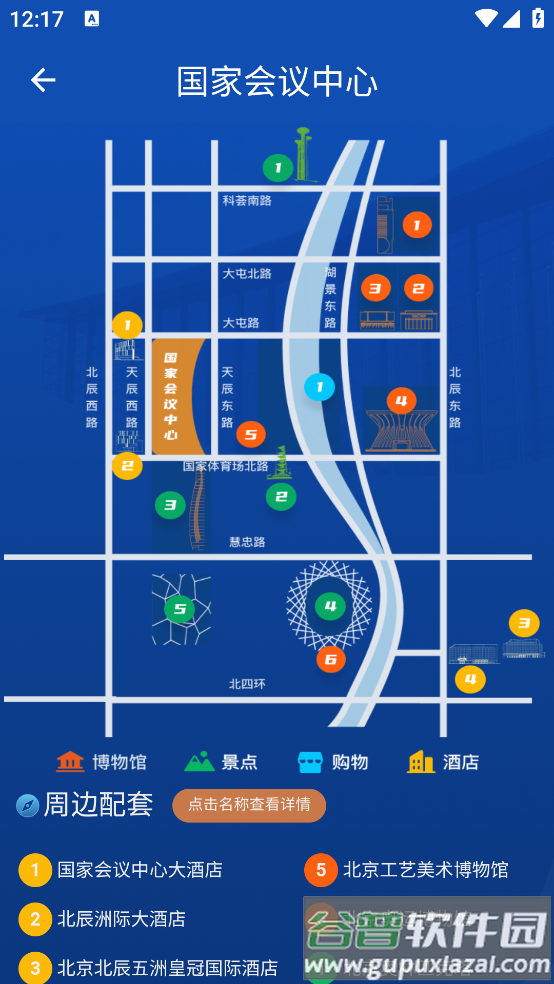Tap the 点击名称查看详情 button
The width and height of the screenshot is (554, 984).
click(x=249, y=805)
